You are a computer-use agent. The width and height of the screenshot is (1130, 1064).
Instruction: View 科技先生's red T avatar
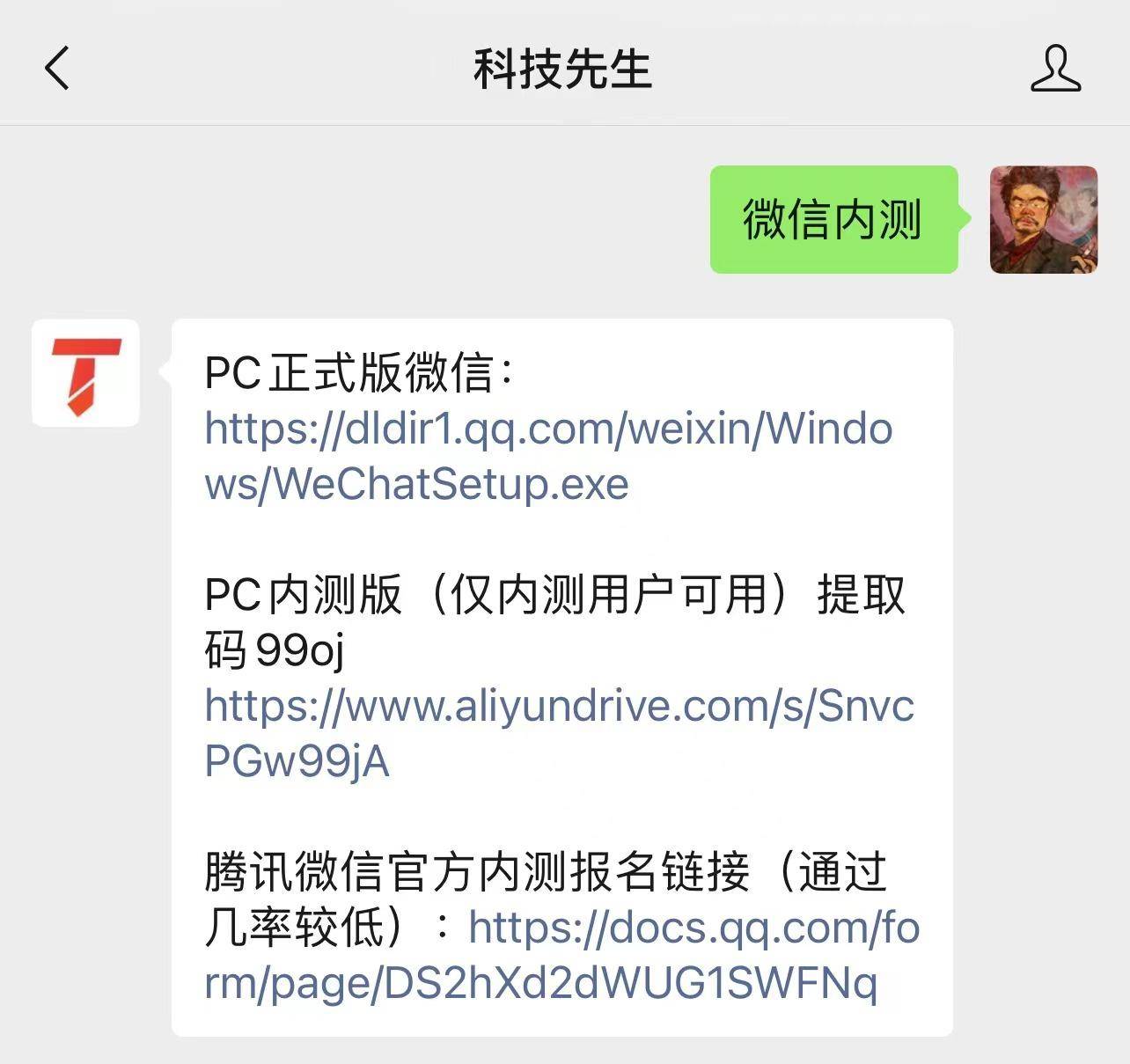(x=85, y=373)
